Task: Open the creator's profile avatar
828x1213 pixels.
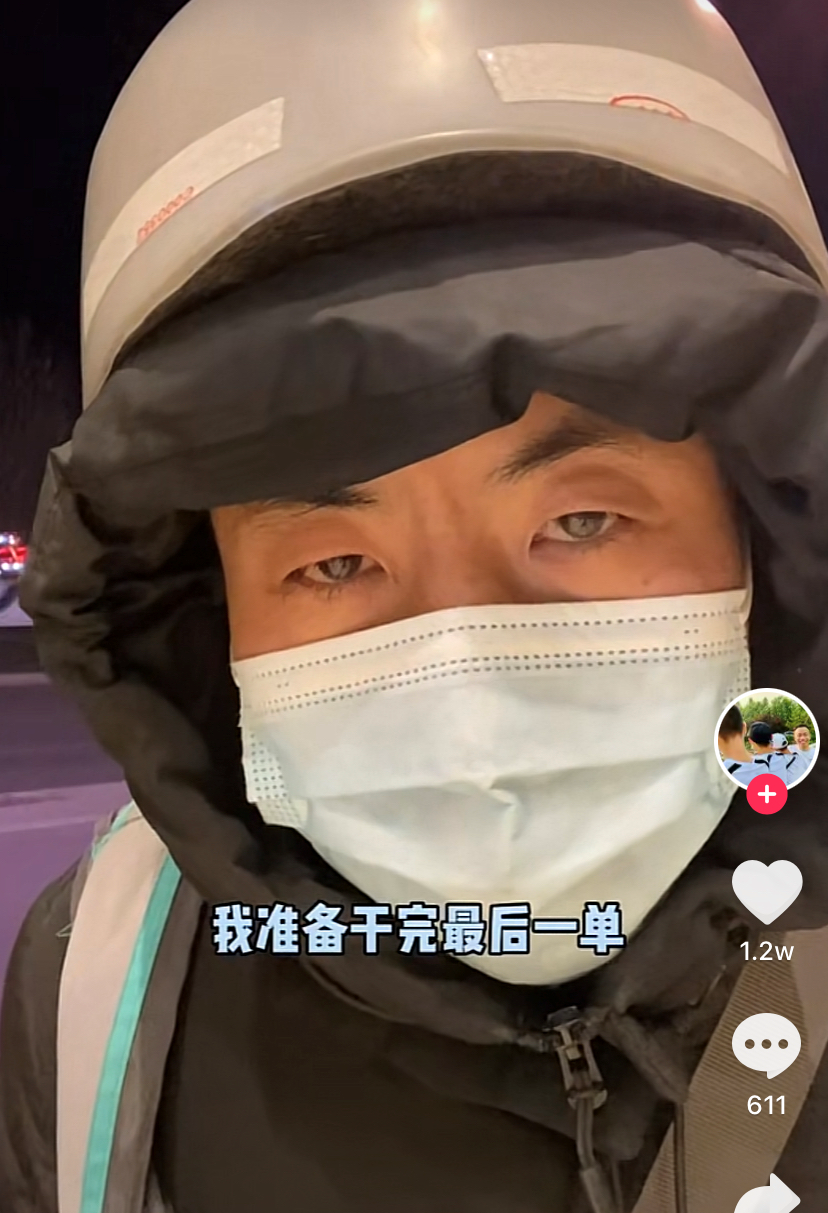Action: (x=767, y=738)
